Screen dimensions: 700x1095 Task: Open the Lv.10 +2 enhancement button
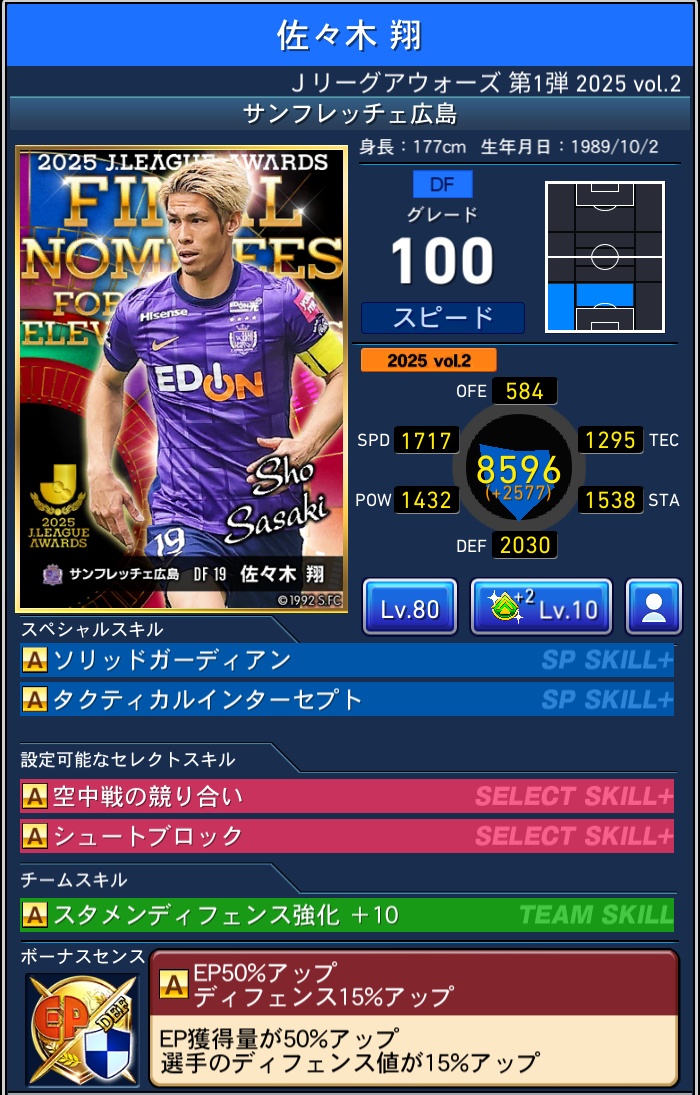(541, 606)
